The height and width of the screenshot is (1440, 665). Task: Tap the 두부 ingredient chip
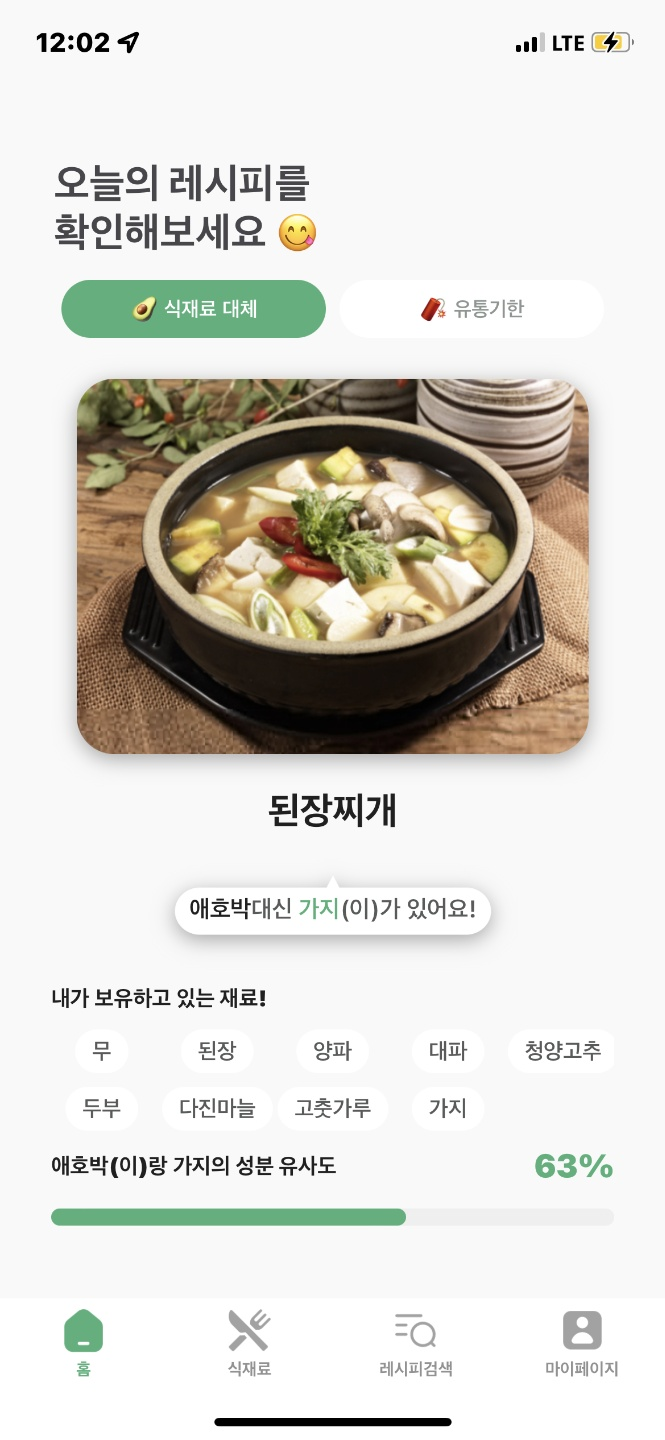point(102,1108)
